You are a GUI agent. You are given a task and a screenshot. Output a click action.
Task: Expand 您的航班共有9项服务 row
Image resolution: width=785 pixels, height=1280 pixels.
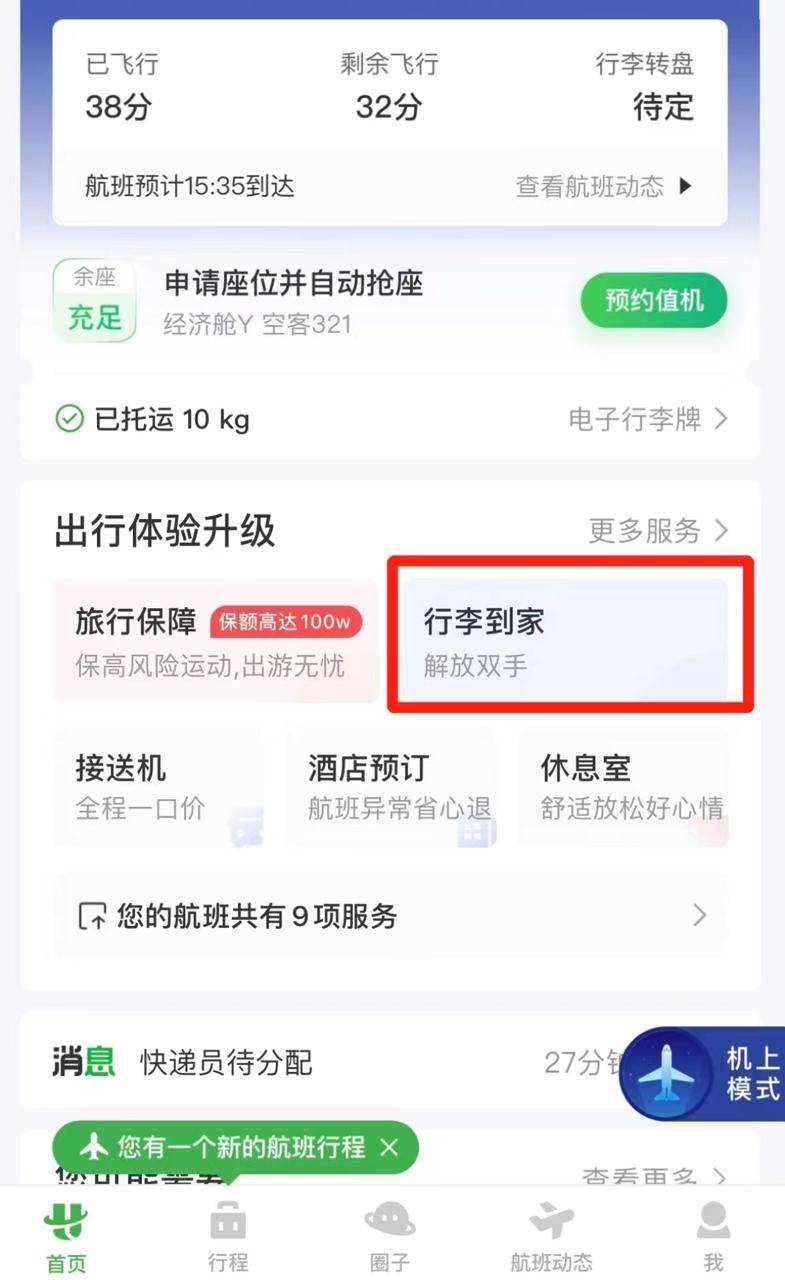[390, 915]
